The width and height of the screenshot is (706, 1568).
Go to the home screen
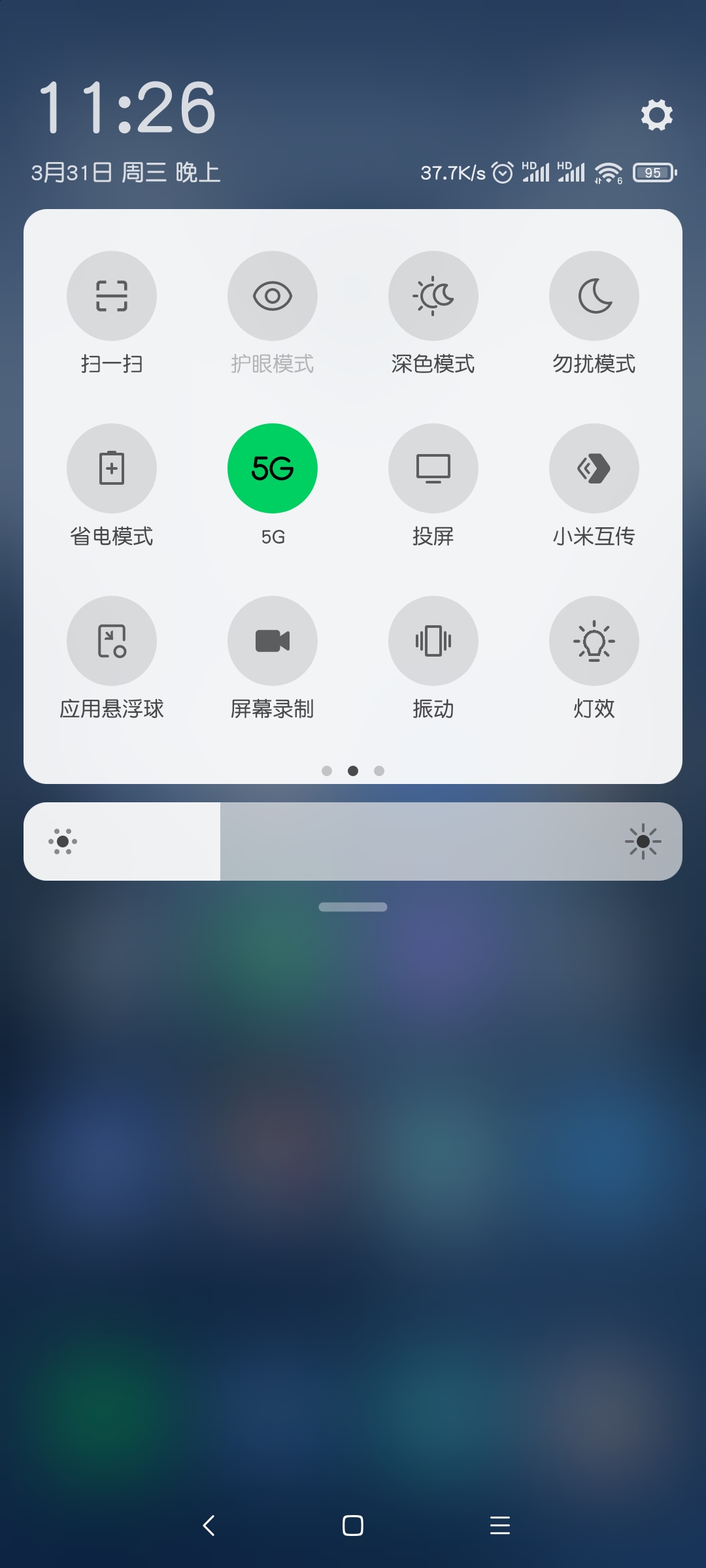[x=353, y=1526]
